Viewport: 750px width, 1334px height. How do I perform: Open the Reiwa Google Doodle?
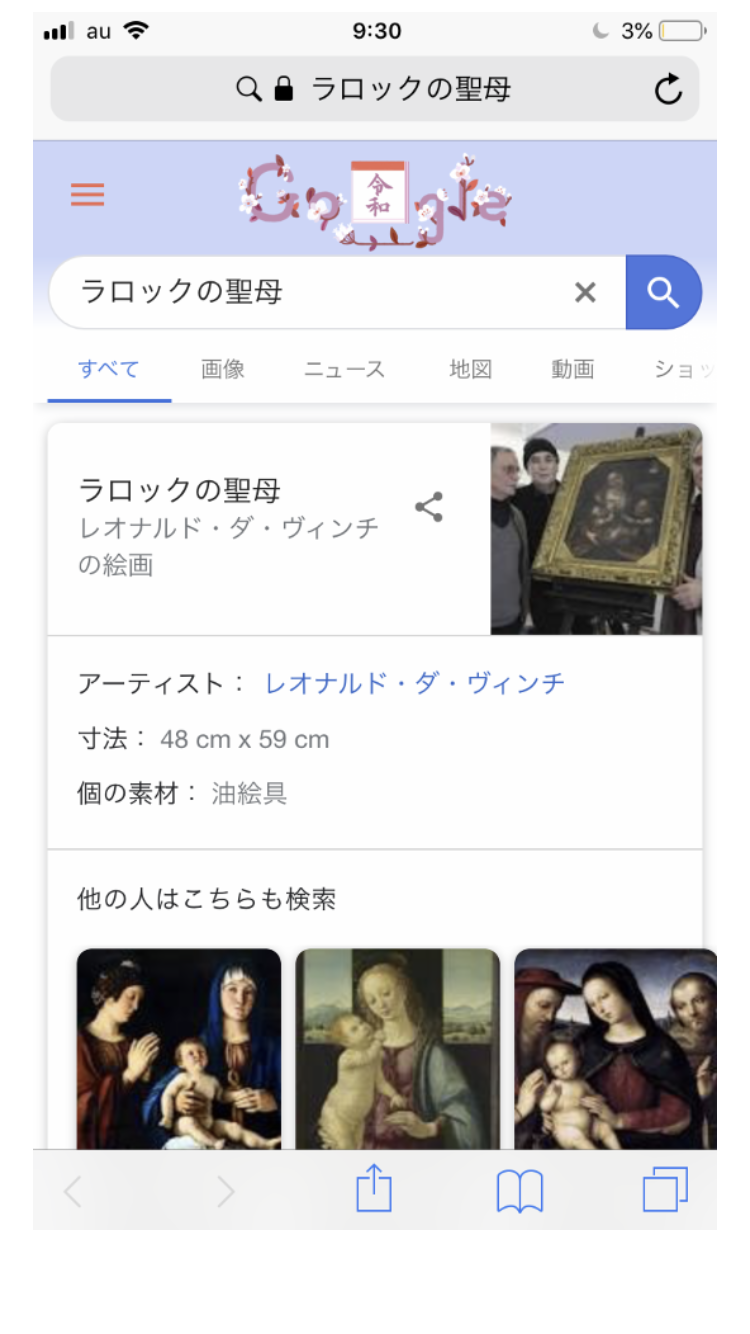376,200
